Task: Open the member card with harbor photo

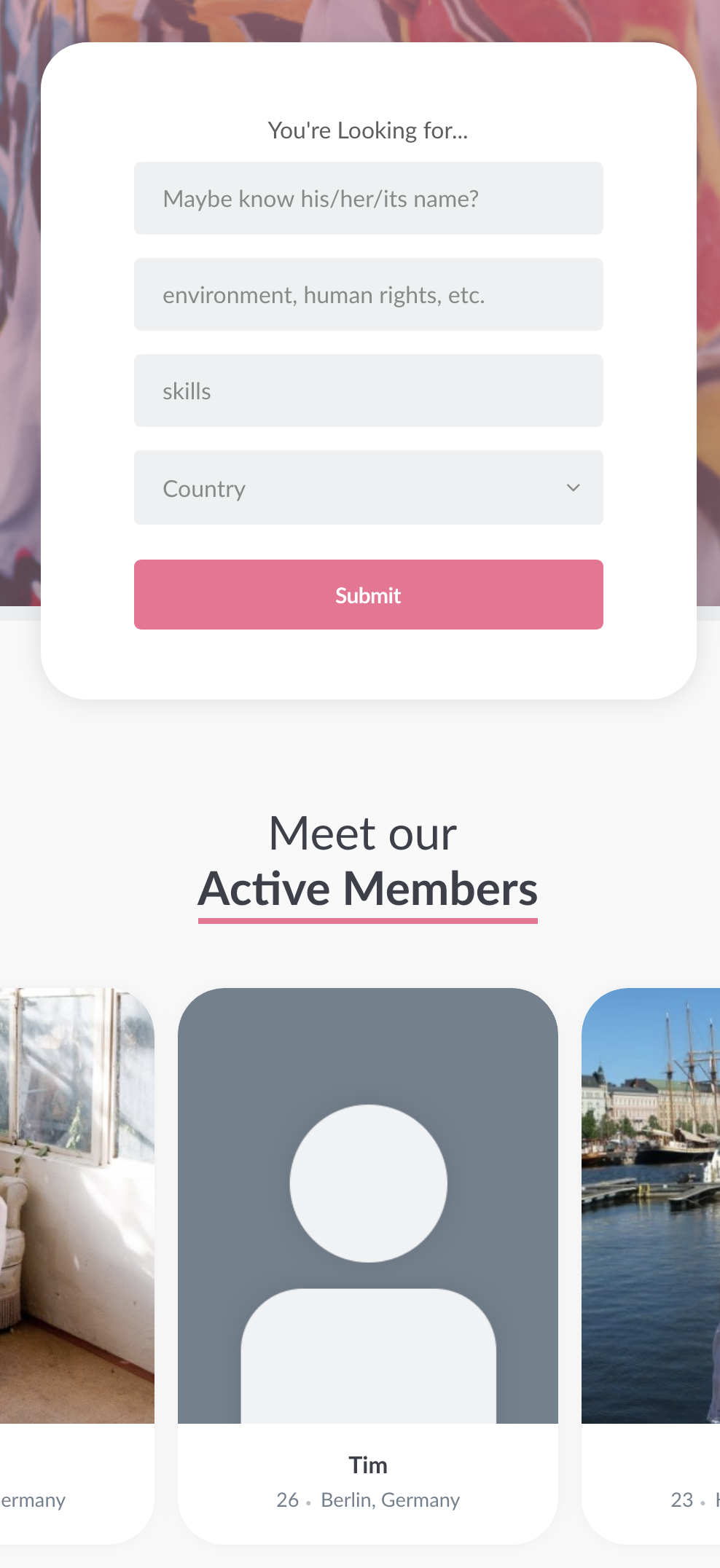Action: 651,1266
